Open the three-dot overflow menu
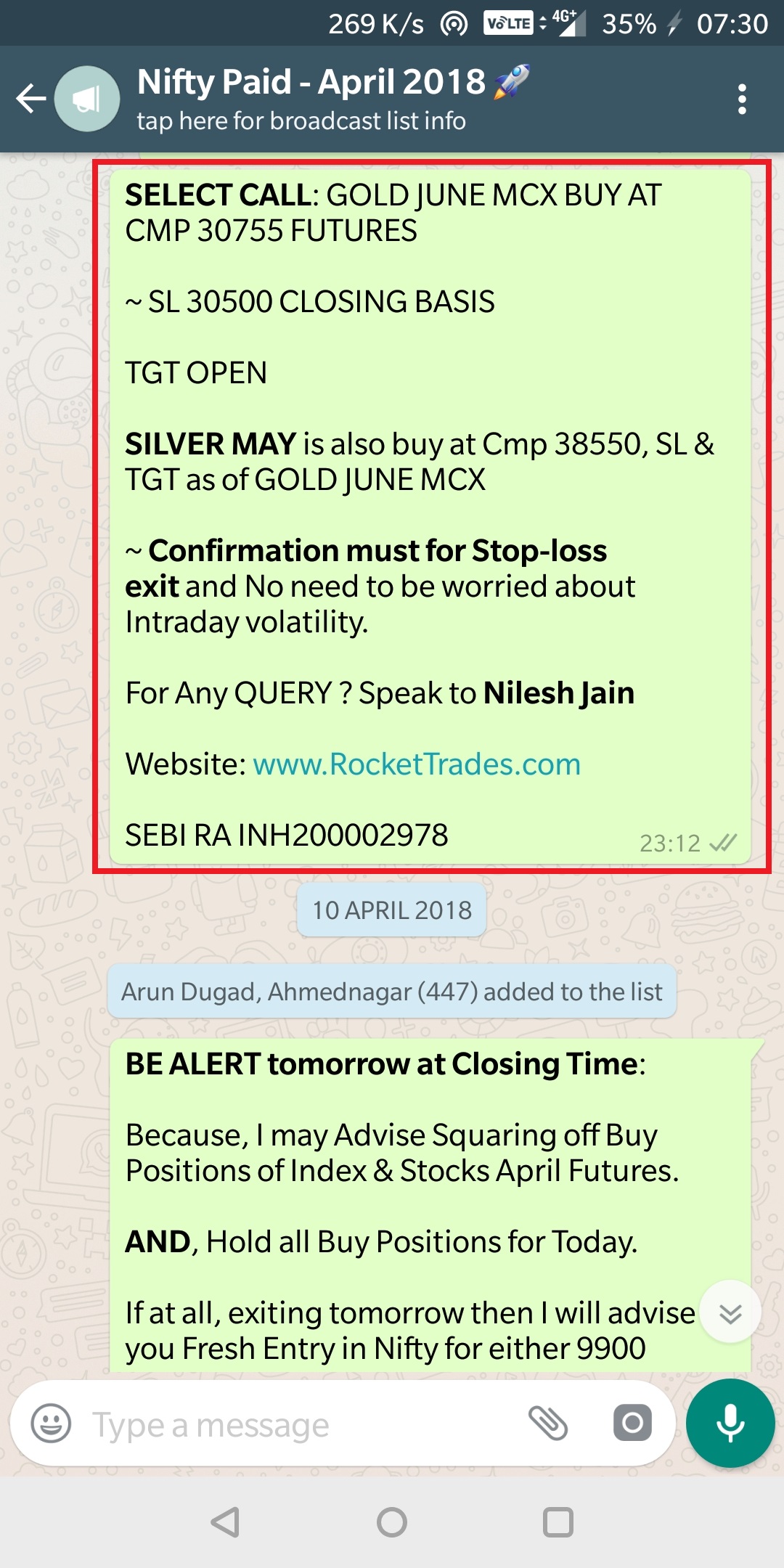This screenshot has height=1568, width=784. (741, 99)
